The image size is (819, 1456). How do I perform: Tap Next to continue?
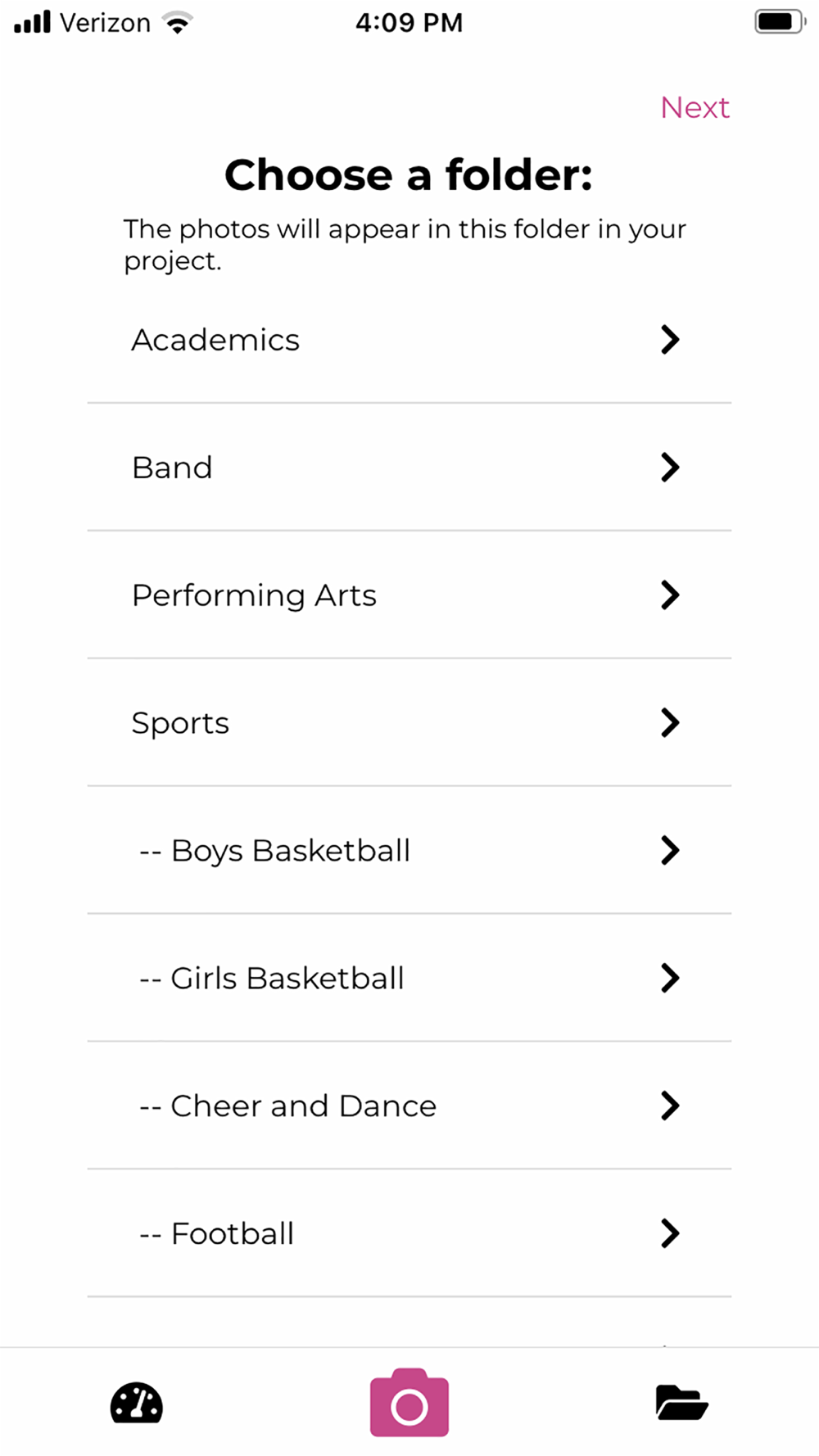695,107
